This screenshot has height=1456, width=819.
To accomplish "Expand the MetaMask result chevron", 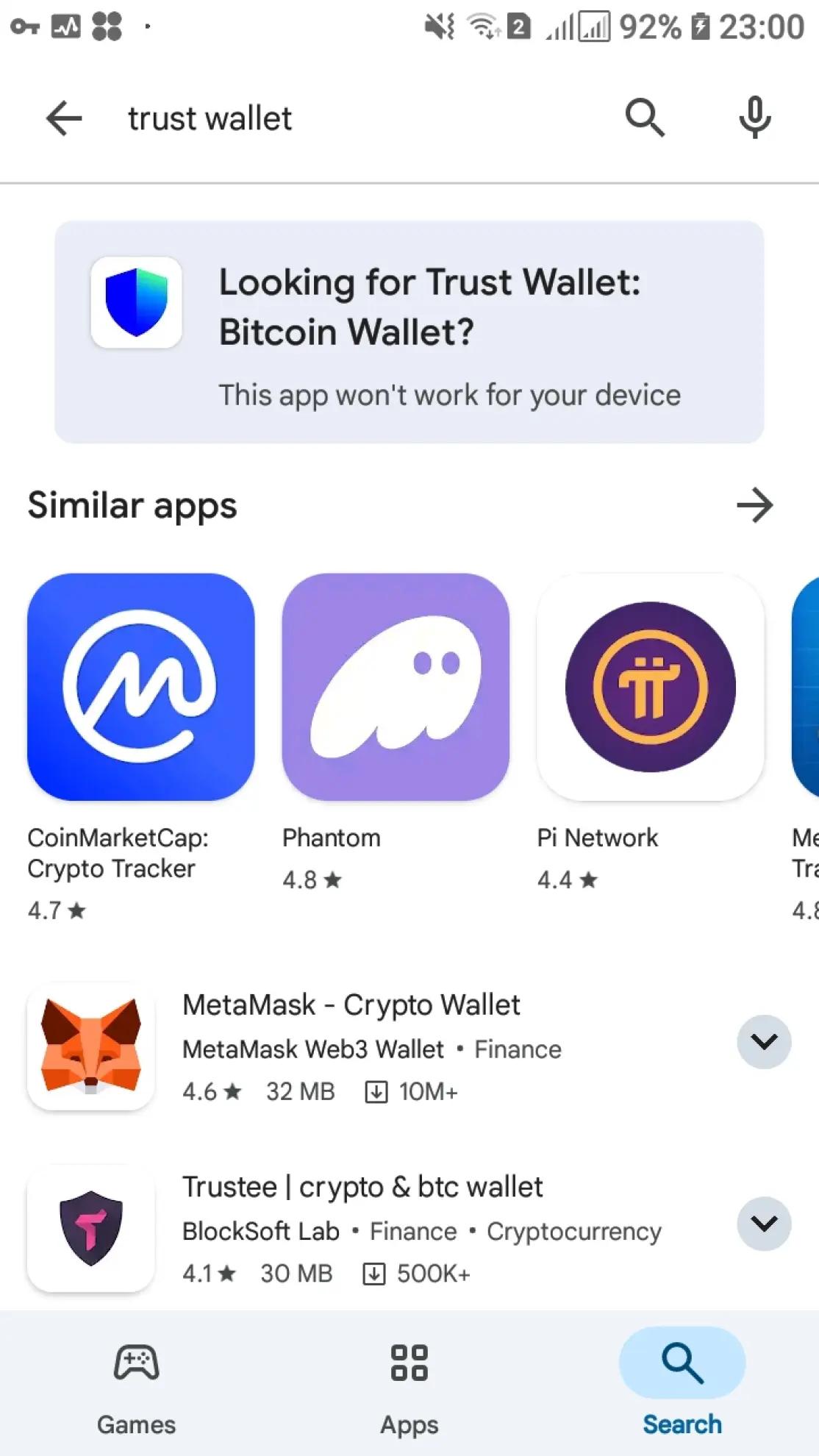I will (x=764, y=1042).
